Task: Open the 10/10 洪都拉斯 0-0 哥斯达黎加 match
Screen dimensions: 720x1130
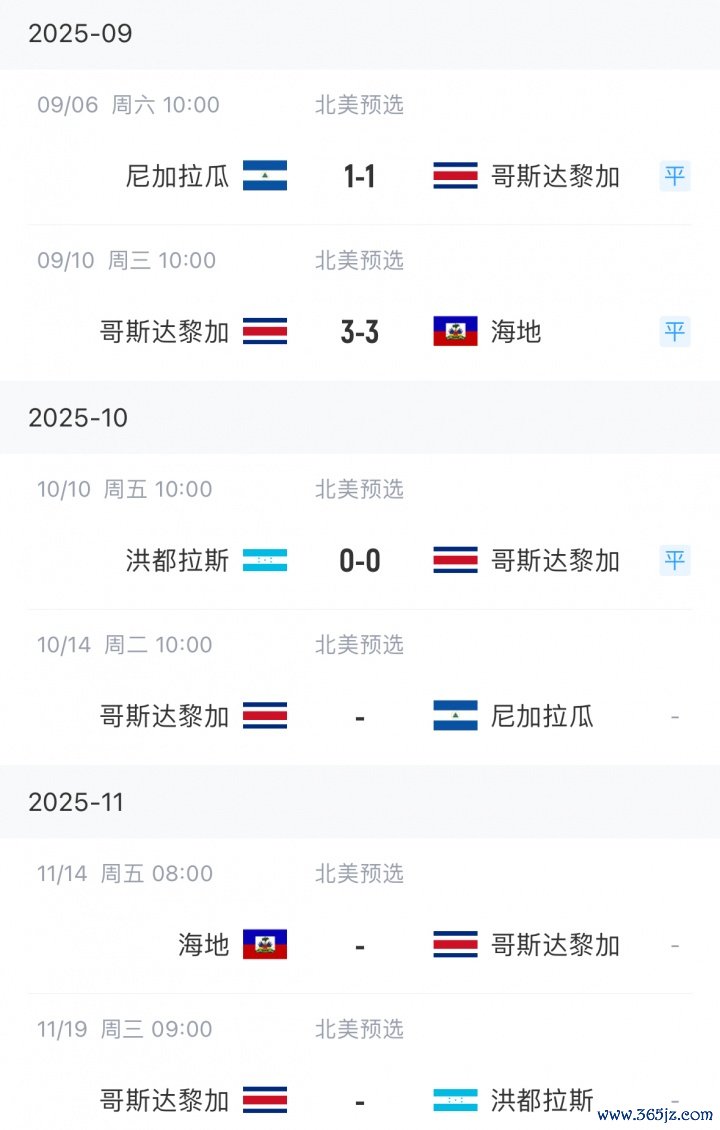Action: (359, 561)
